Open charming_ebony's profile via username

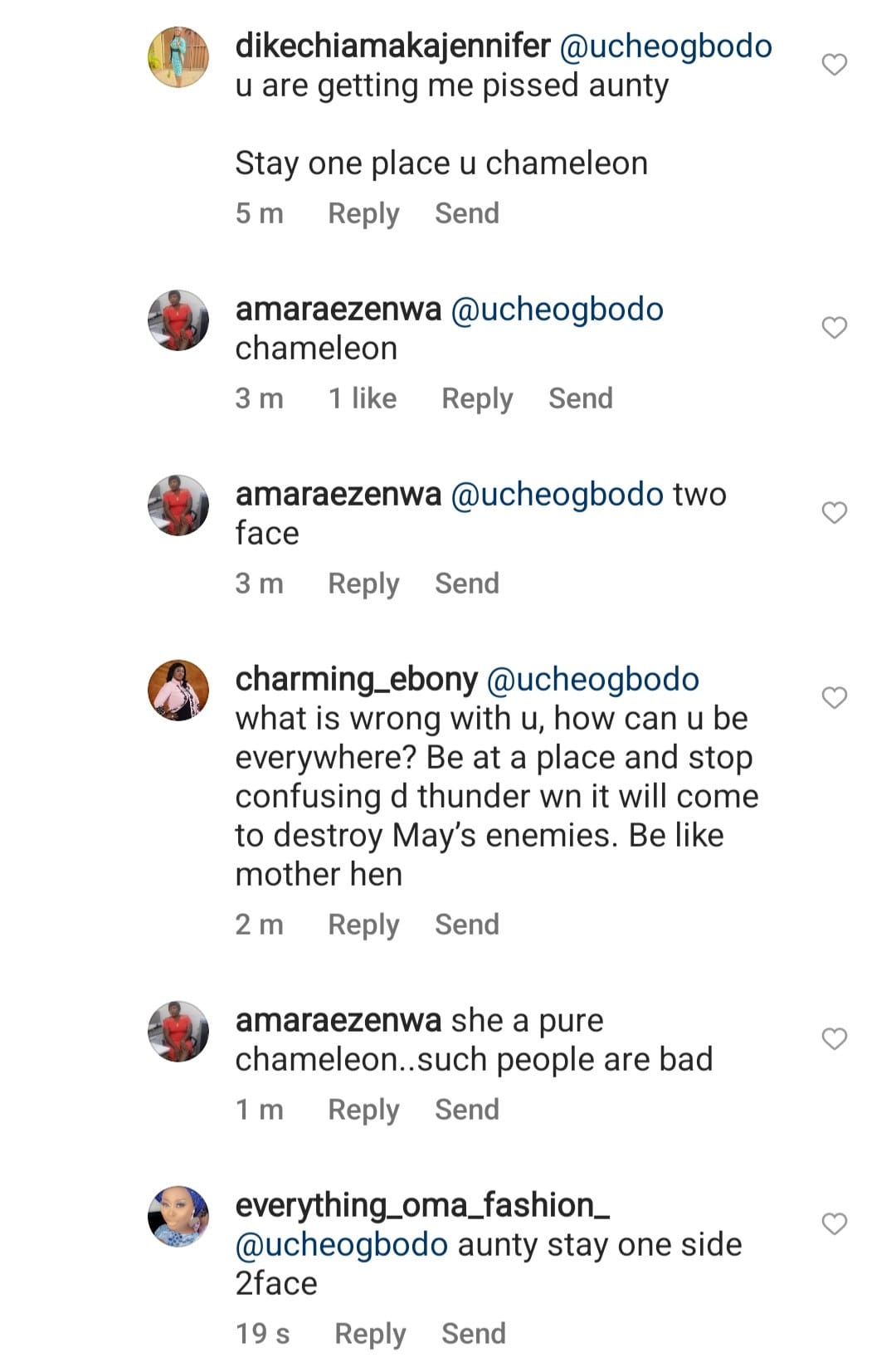coord(357,679)
